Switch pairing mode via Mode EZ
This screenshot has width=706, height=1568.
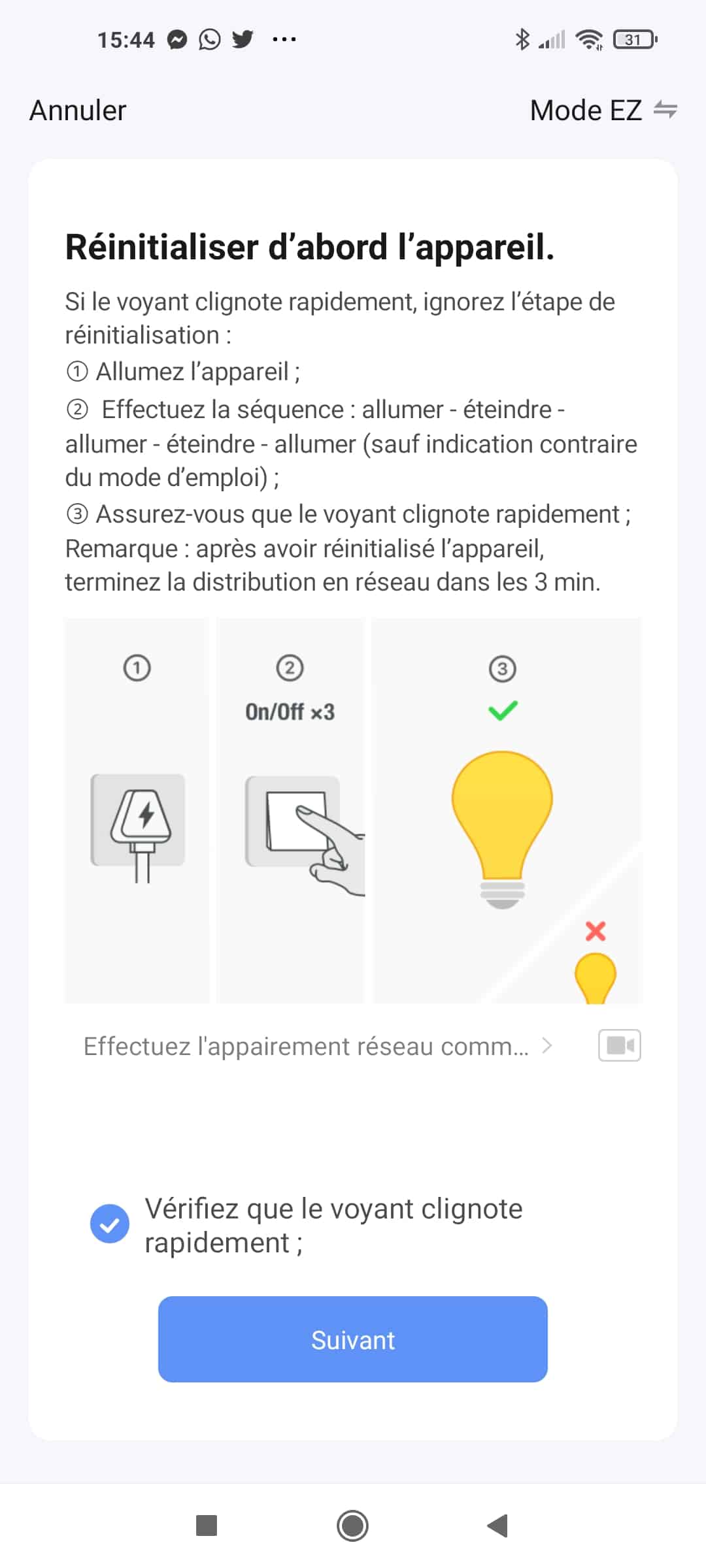[x=603, y=110]
